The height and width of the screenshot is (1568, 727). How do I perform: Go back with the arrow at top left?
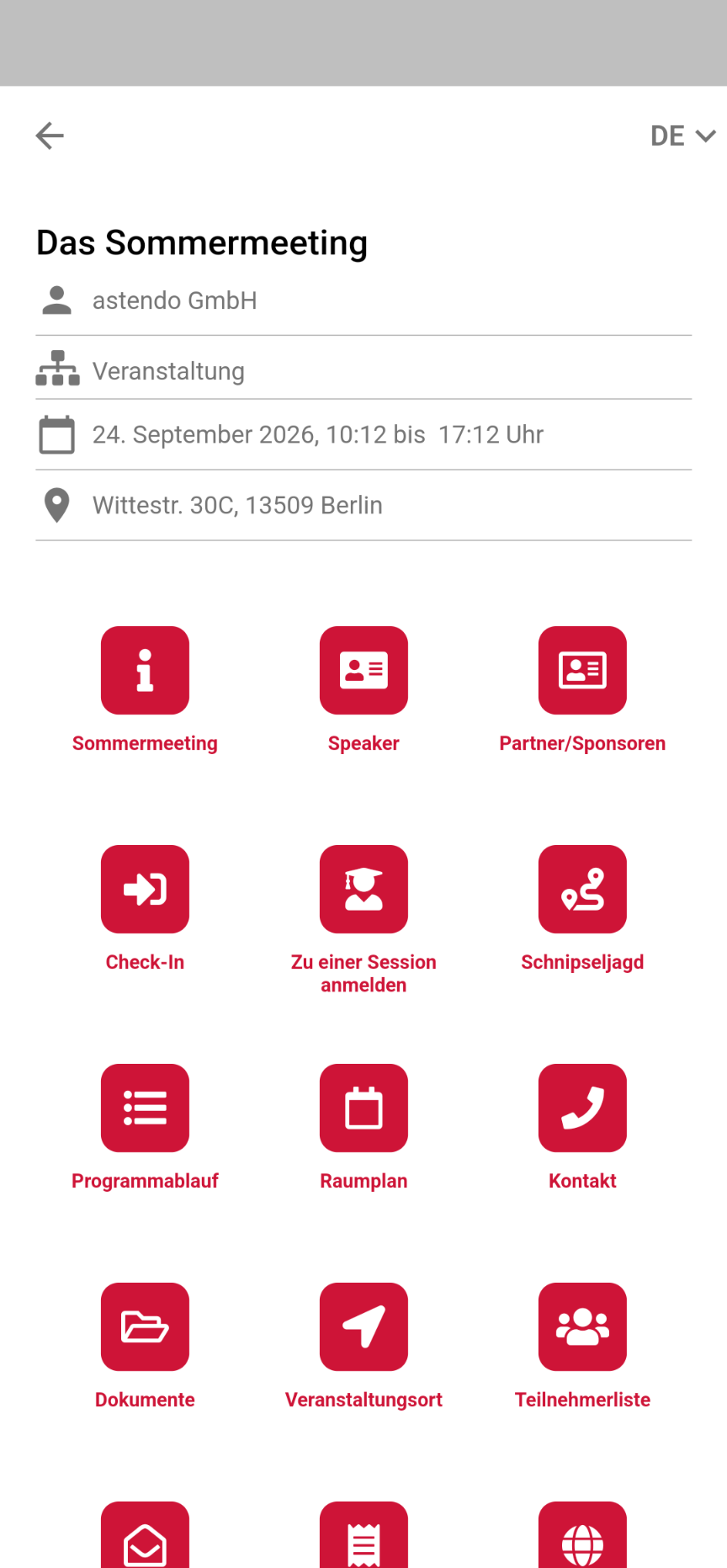click(x=49, y=136)
